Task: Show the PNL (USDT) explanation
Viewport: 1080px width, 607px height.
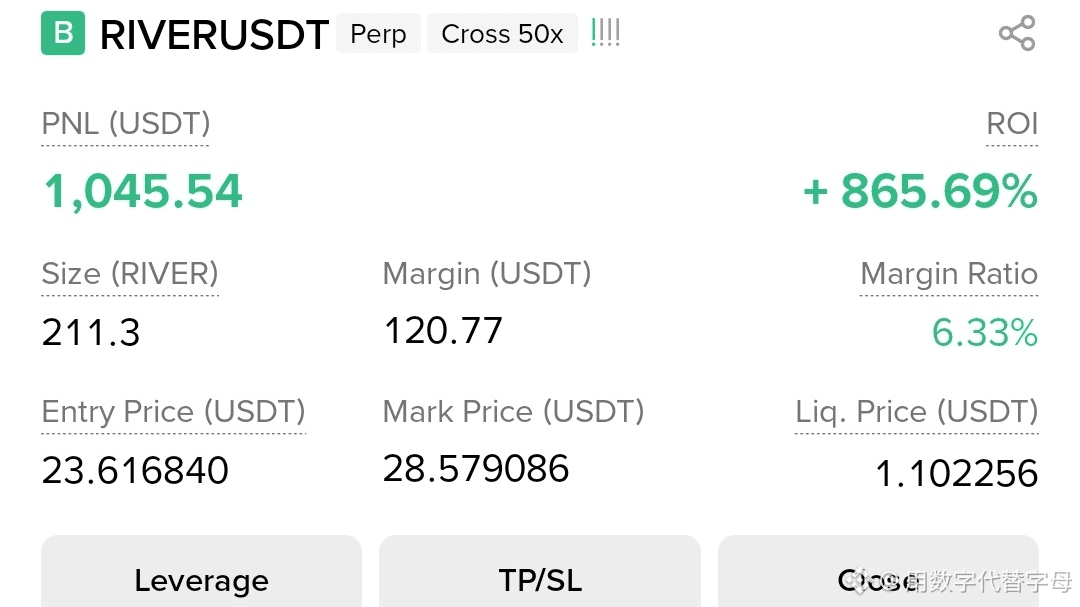Action: (126, 124)
